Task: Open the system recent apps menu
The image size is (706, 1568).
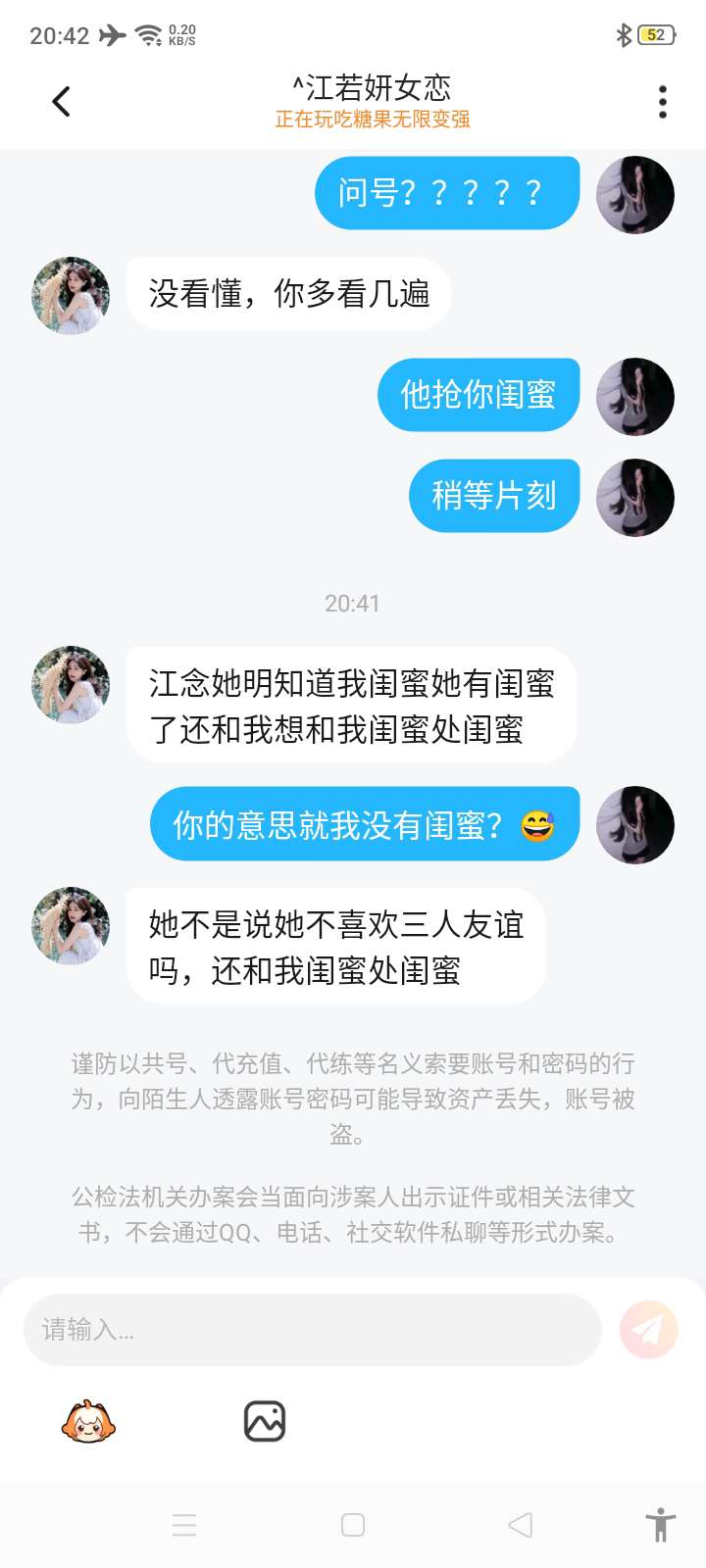Action: 184,1525
